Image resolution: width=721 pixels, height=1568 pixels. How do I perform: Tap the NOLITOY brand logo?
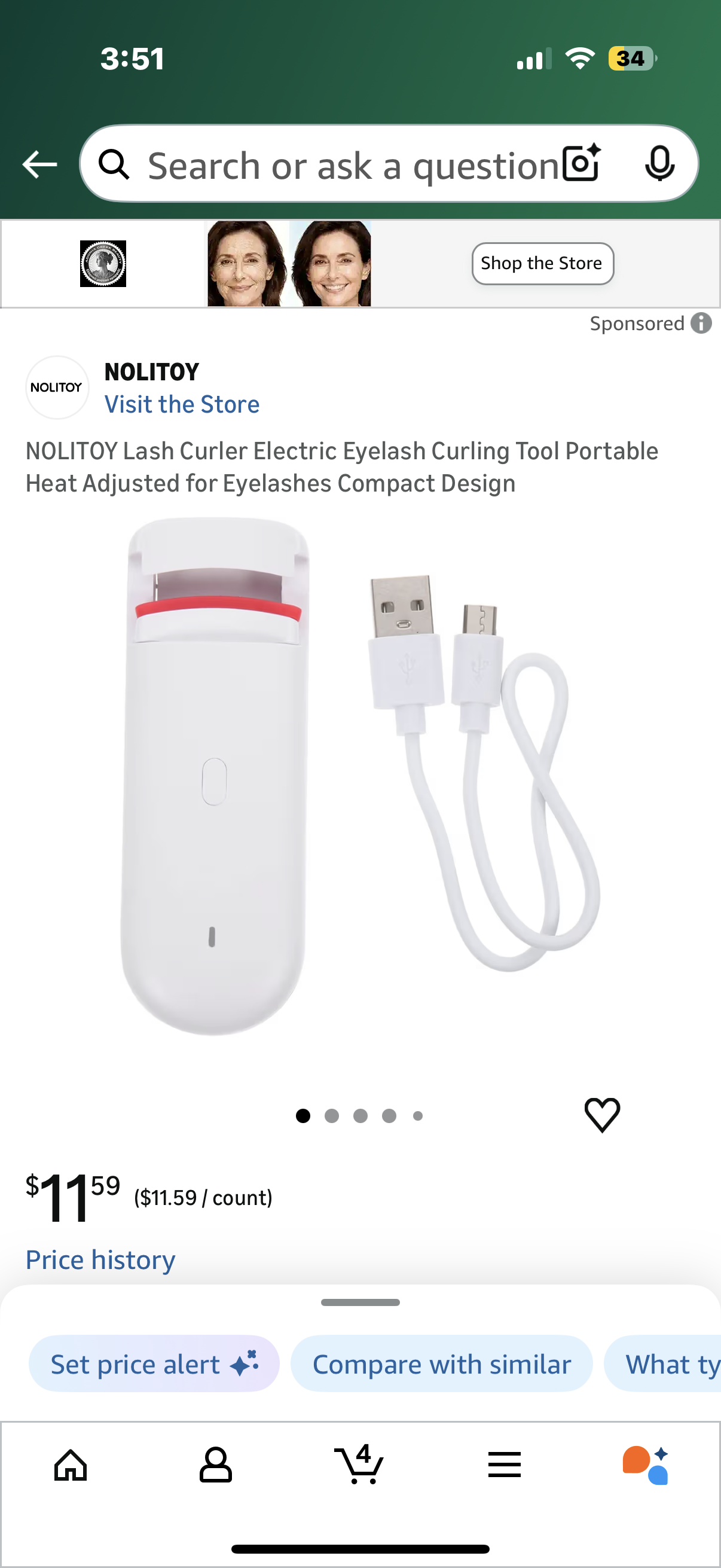tap(57, 388)
